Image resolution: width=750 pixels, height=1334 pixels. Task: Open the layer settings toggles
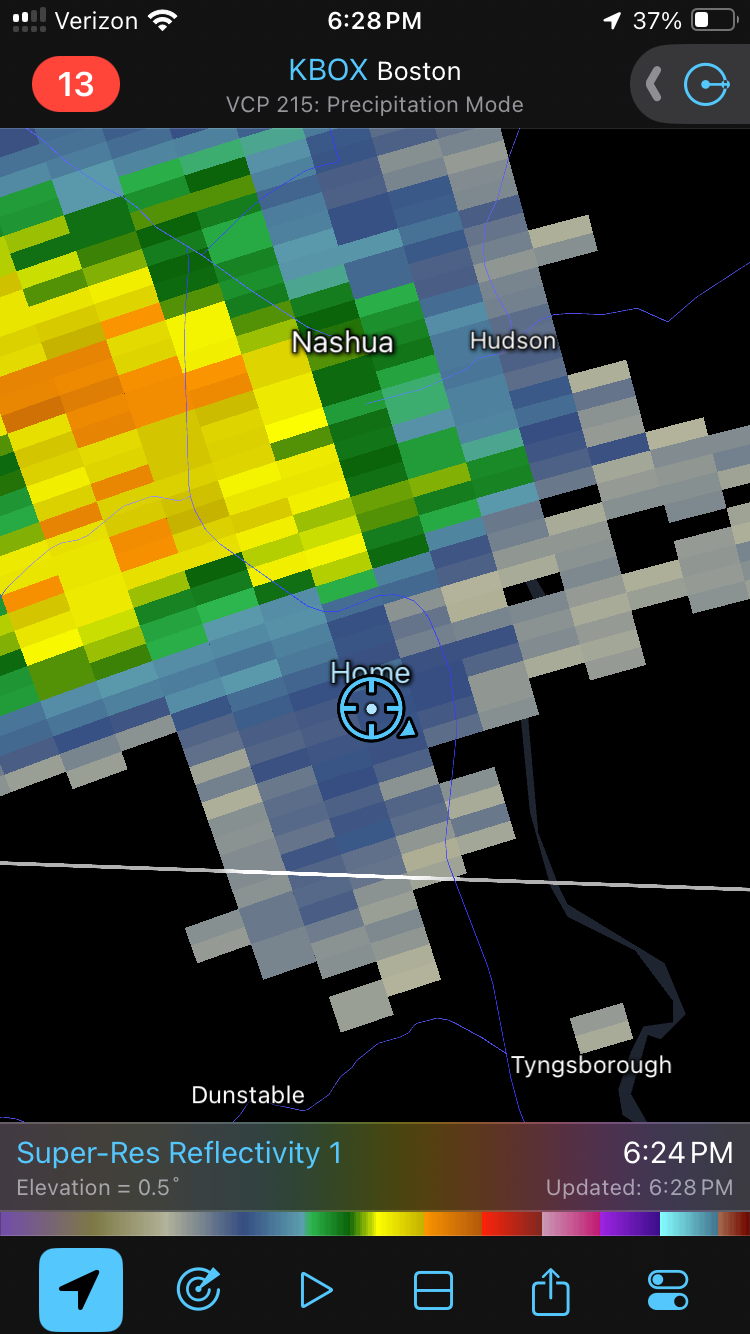(668, 1290)
